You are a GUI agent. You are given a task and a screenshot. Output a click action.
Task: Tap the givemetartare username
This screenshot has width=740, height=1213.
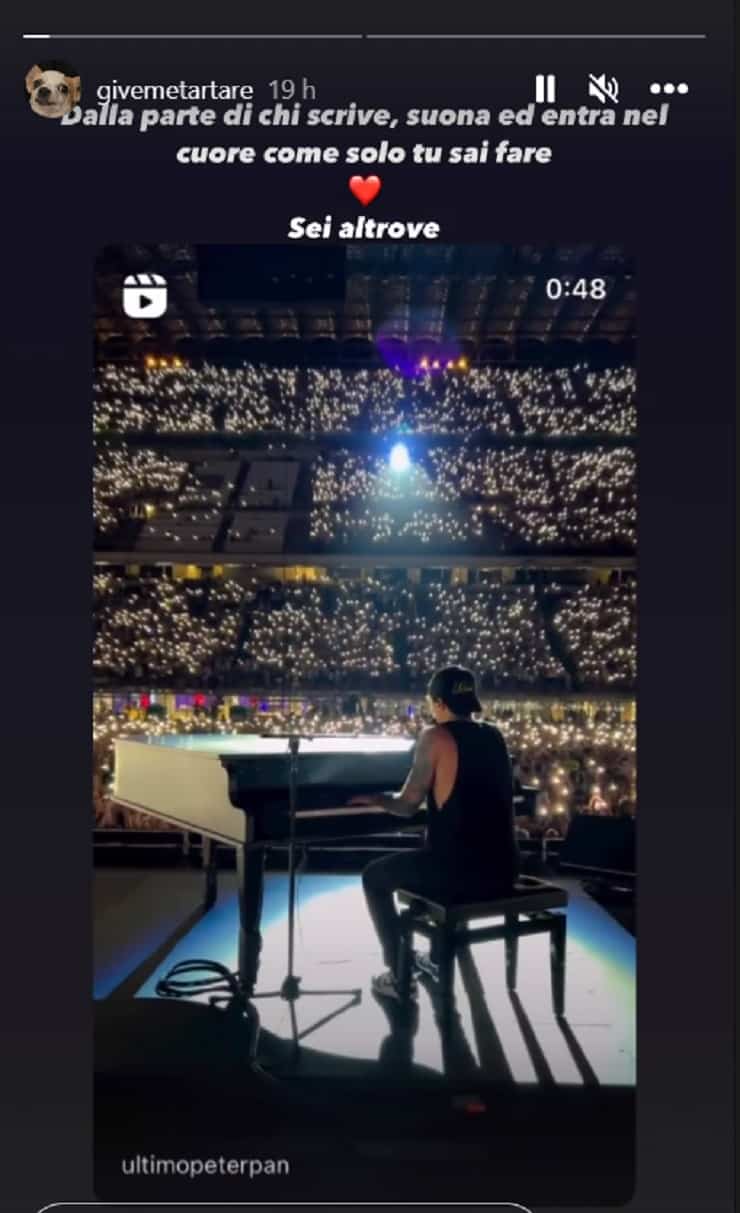174,91
